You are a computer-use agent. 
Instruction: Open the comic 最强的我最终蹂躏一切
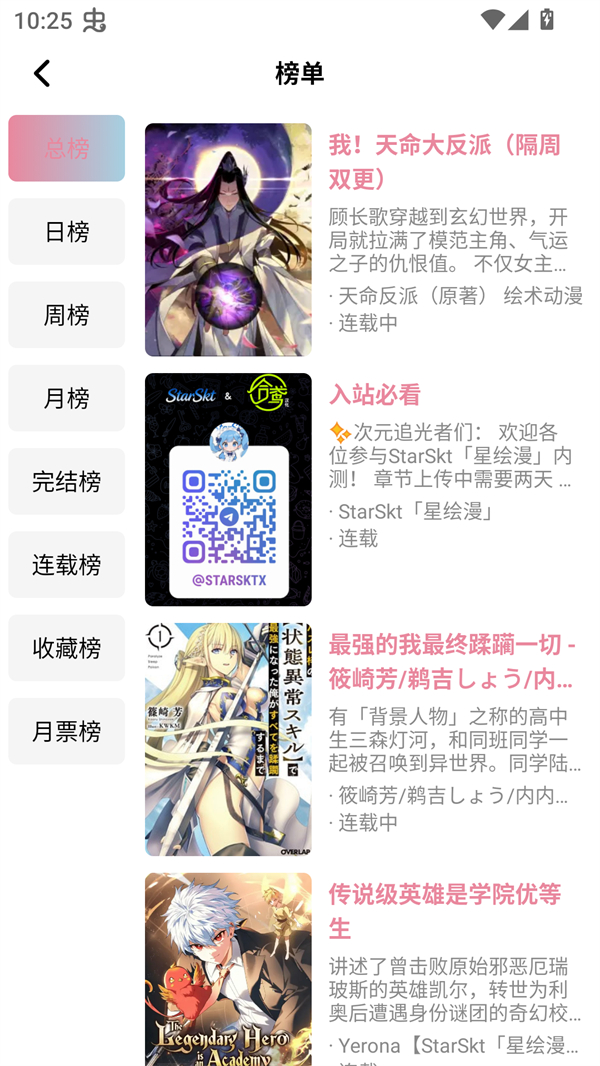tap(452, 661)
